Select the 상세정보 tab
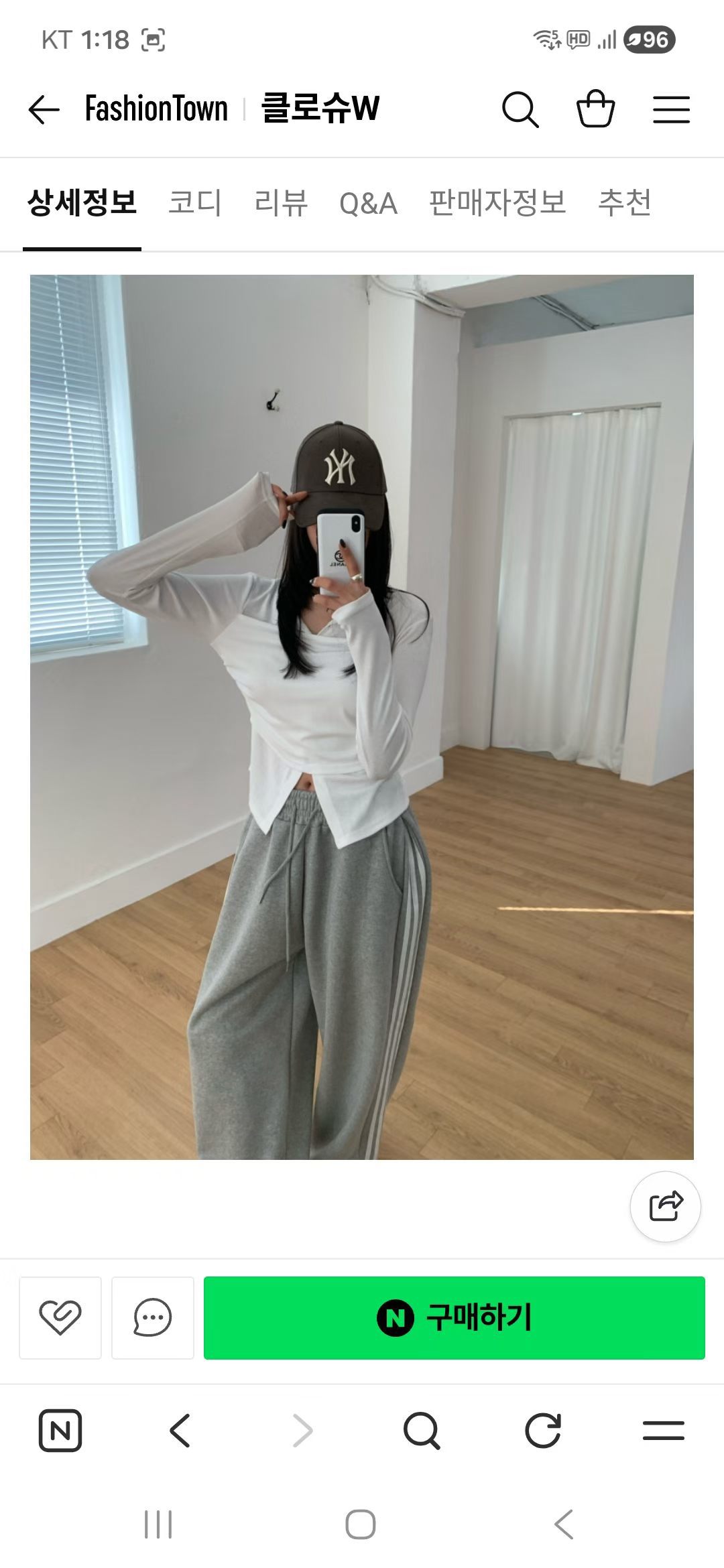The height and width of the screenshot is (1568, 724). click(x=82, y=202)
